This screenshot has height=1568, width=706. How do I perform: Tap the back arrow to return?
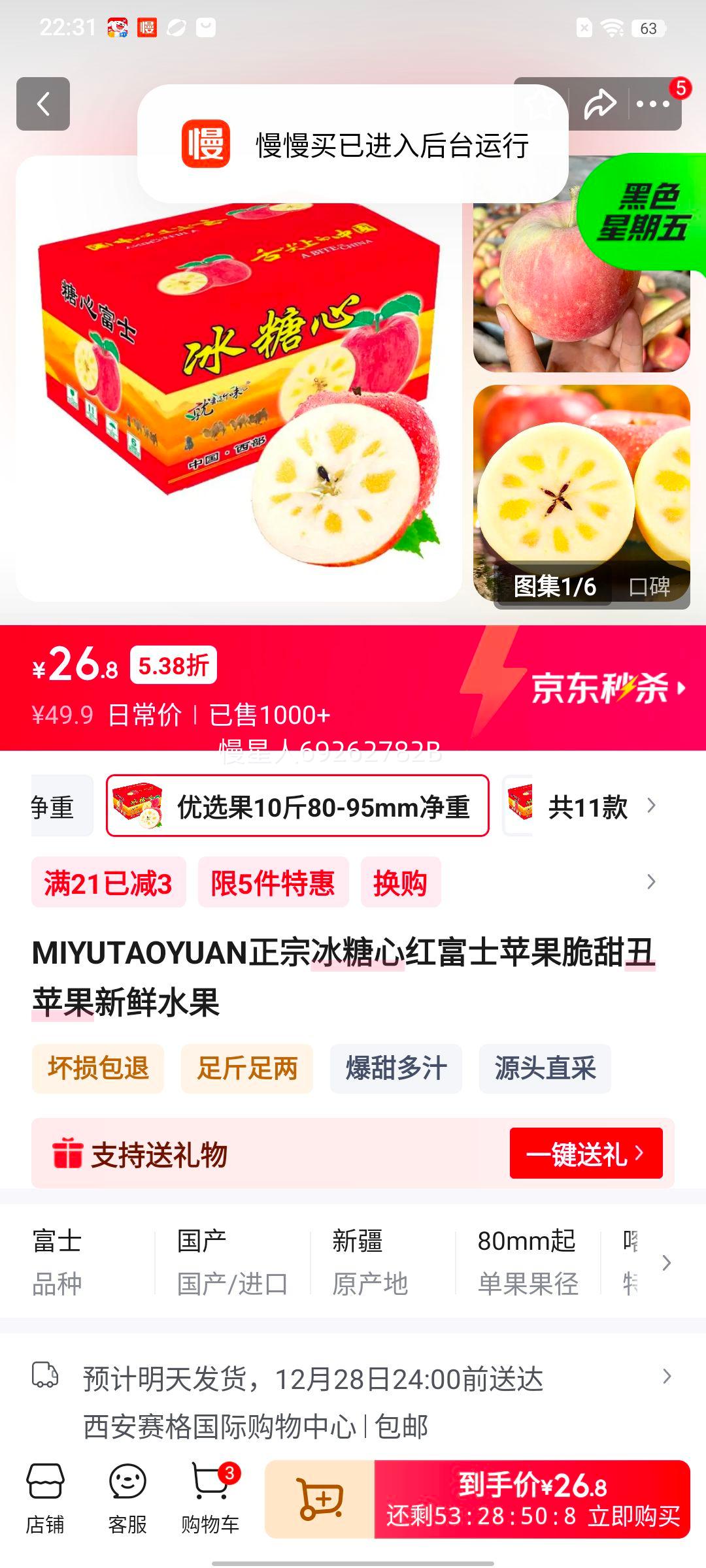point(43,105)
